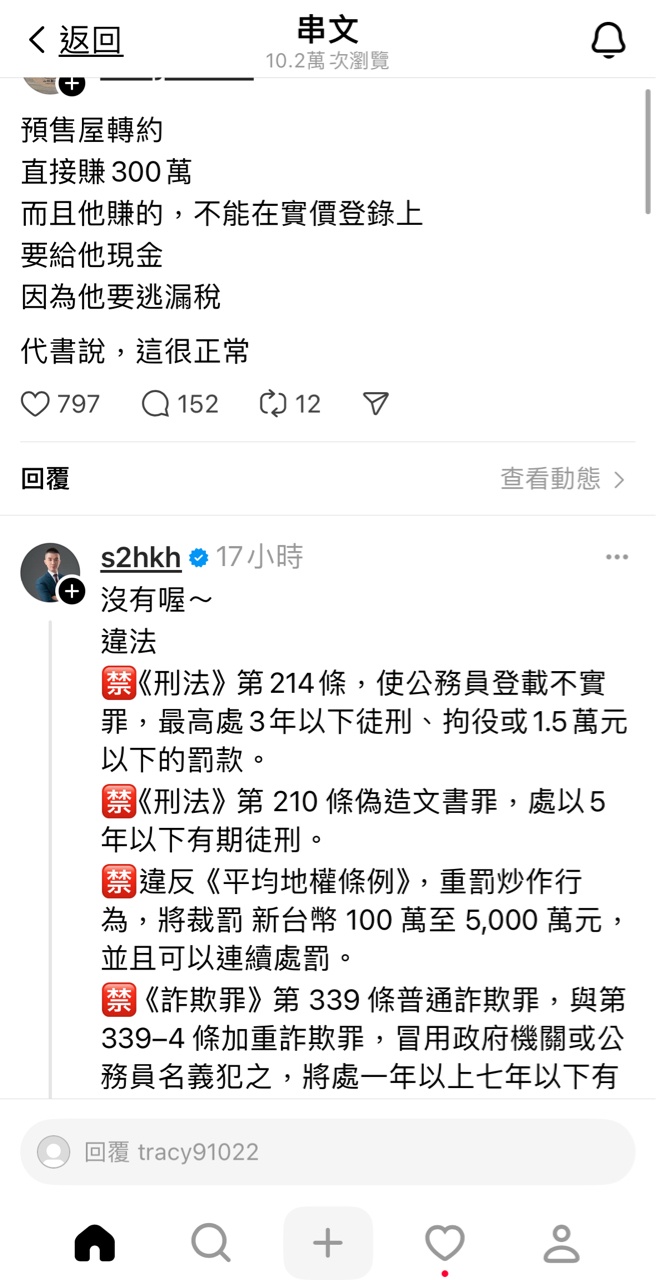656x1280 pixels.
Task: Create a new thread with the plus button
Action: [328, 1243]
